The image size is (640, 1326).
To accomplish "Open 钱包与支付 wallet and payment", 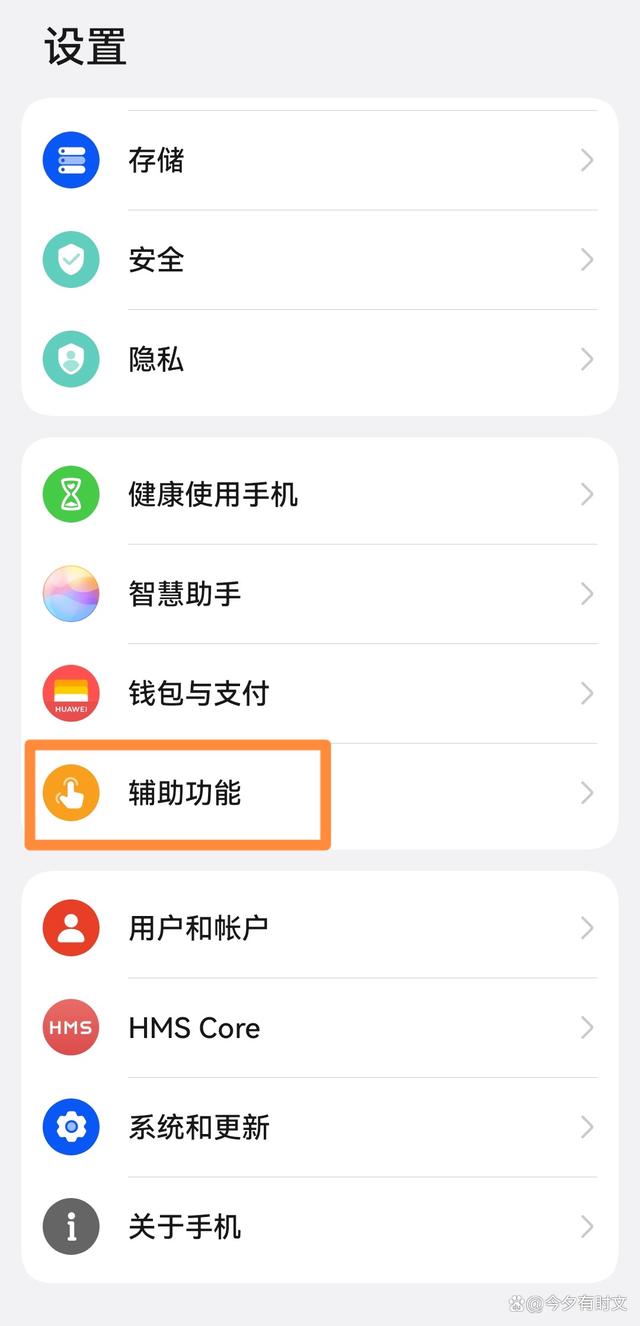I will (319, 693).
